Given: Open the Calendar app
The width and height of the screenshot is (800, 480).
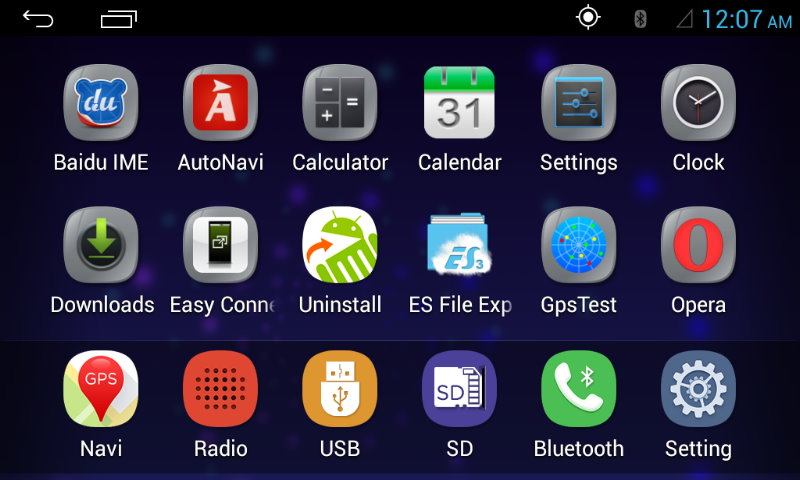Looking at the screenshot, I should coord(459,103).
